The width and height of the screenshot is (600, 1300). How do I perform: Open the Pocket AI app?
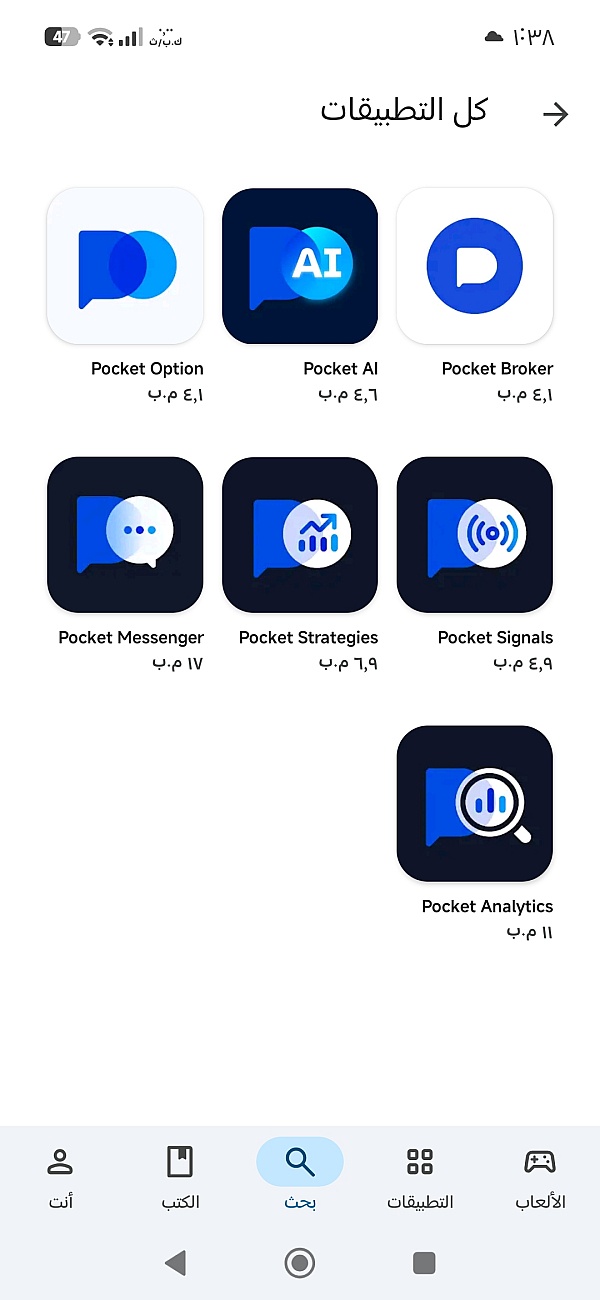(x=300, y=266)
